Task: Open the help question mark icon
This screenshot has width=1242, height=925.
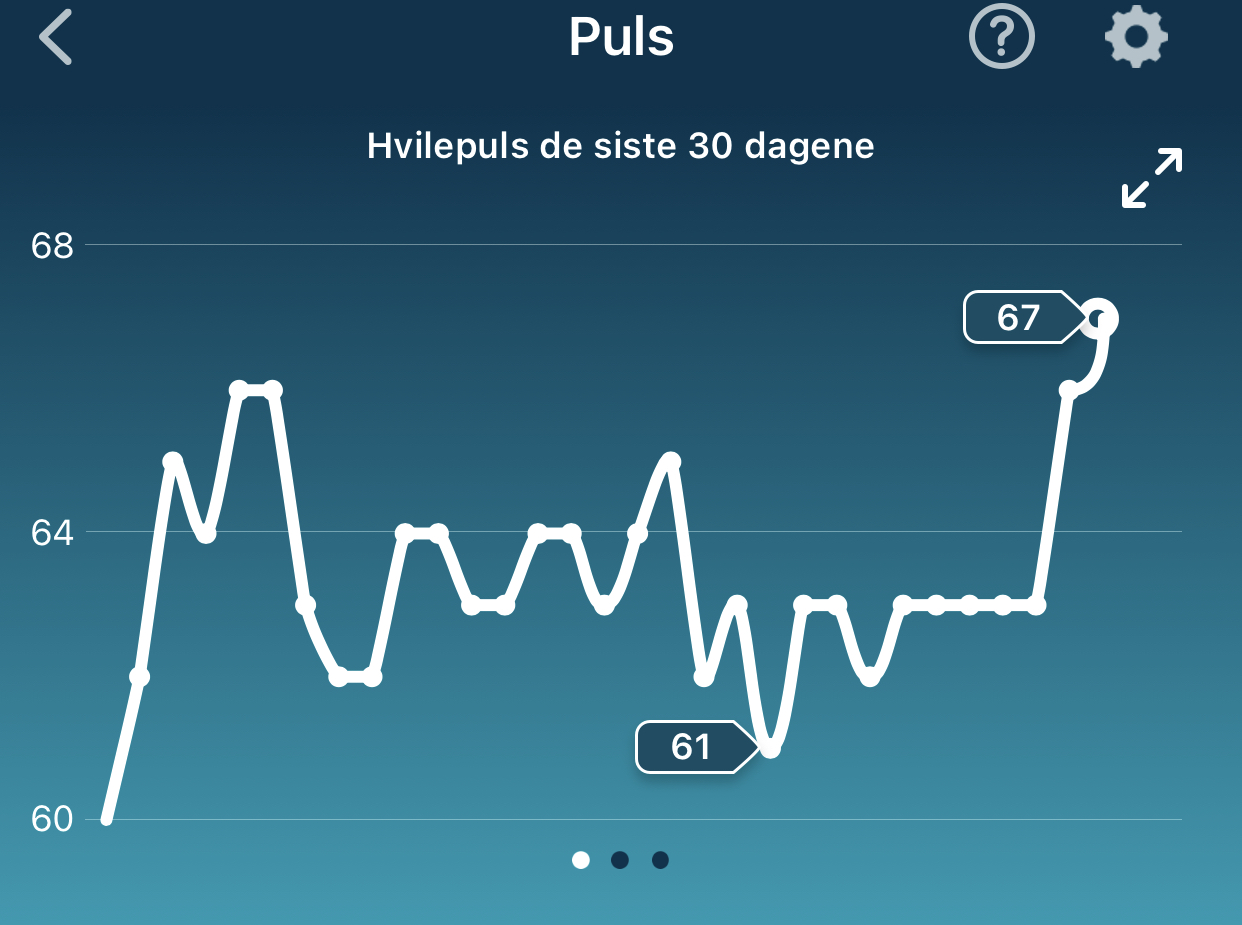Action: 1001,38
